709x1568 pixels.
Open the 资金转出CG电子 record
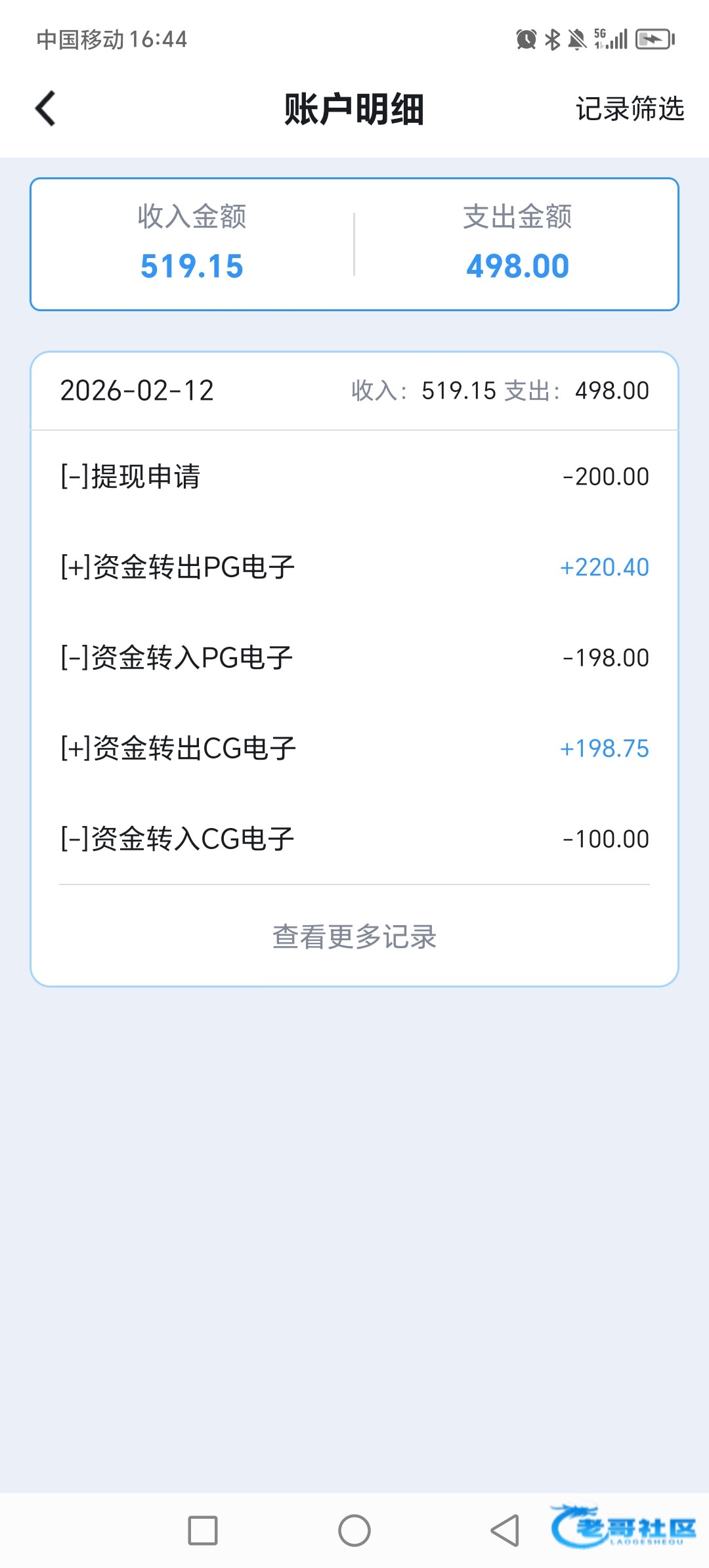(x=354, y=748)
